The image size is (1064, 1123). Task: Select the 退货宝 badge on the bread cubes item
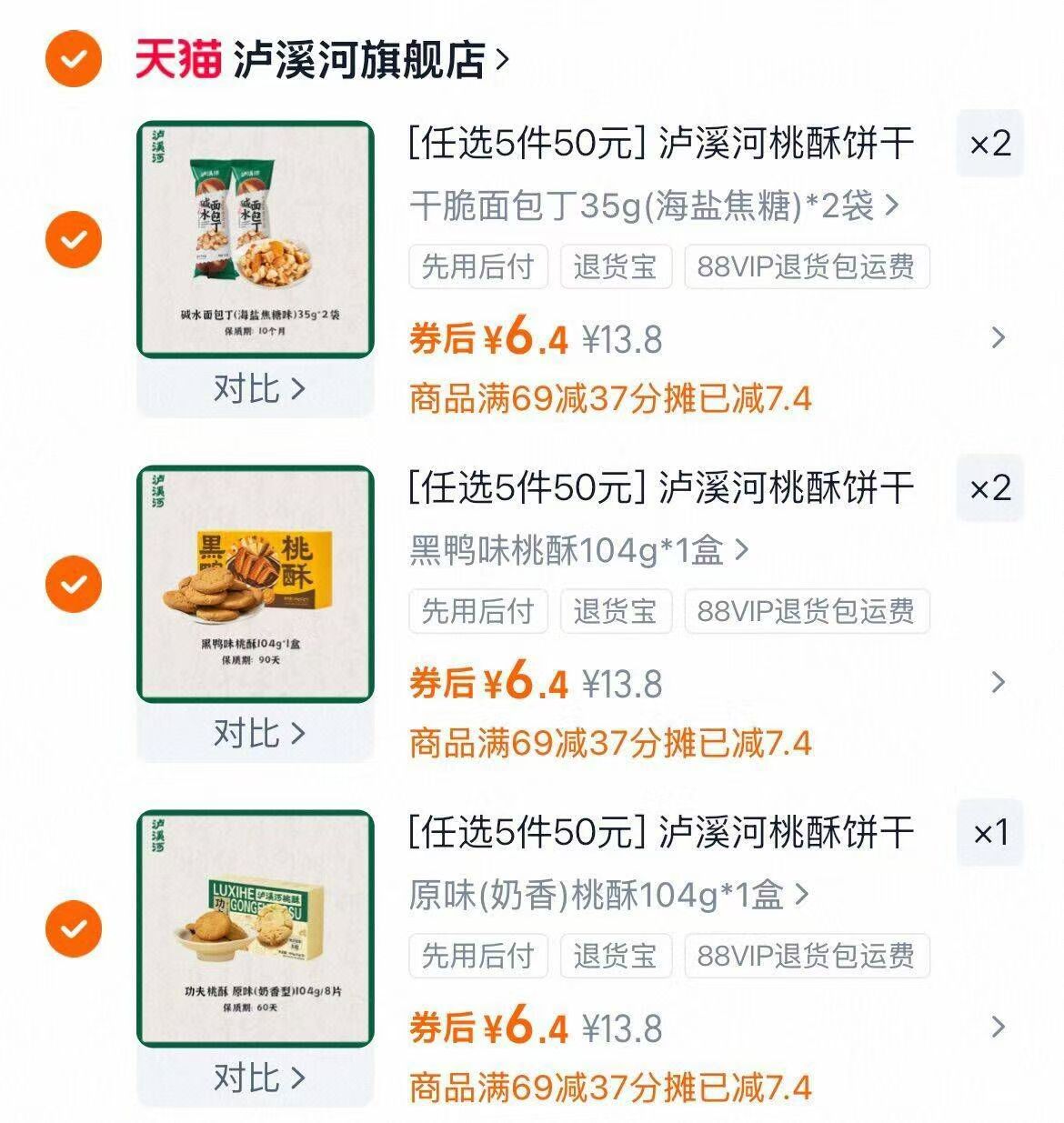(617, 266)
